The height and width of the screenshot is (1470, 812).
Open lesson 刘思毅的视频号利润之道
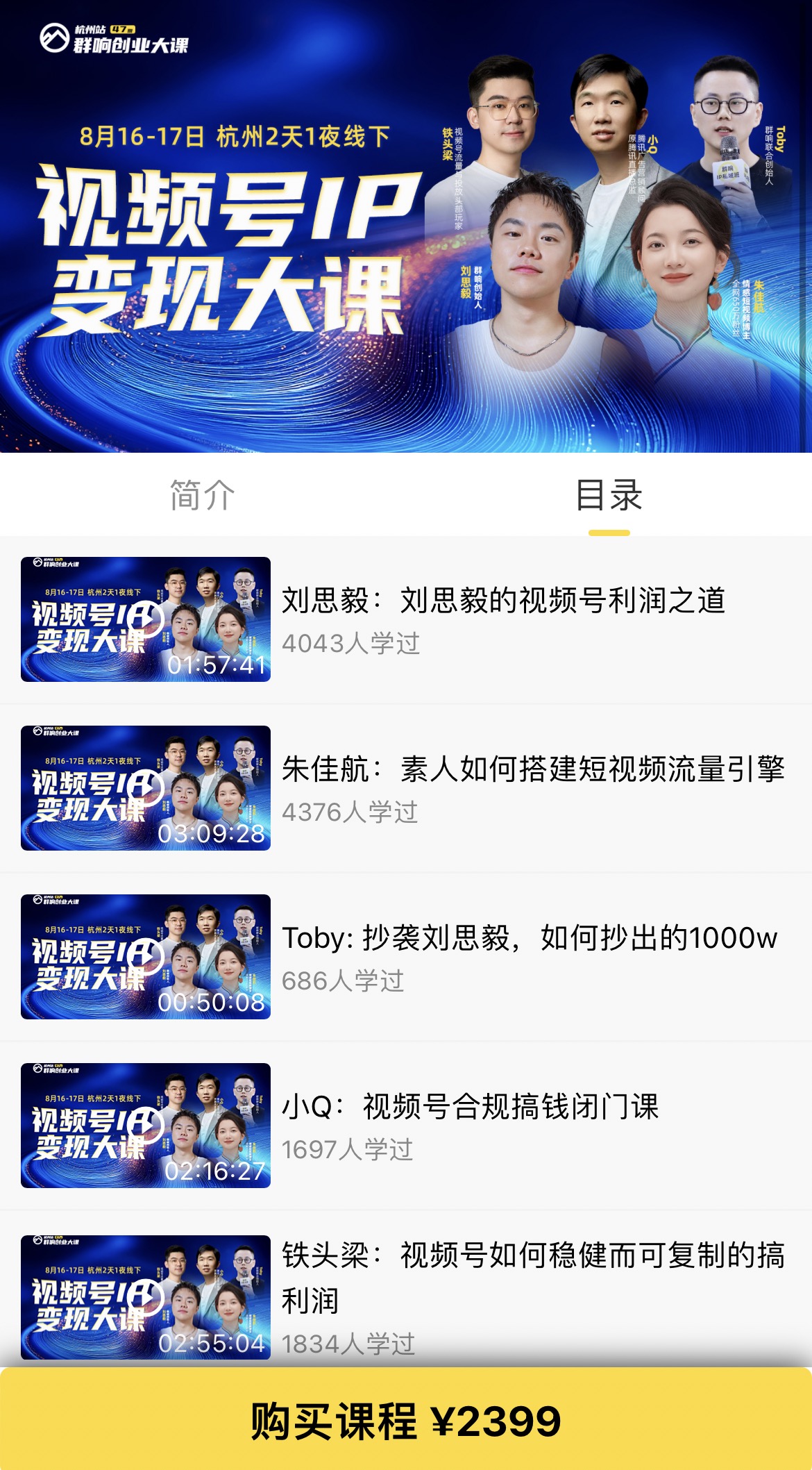[x=503, y=601]
